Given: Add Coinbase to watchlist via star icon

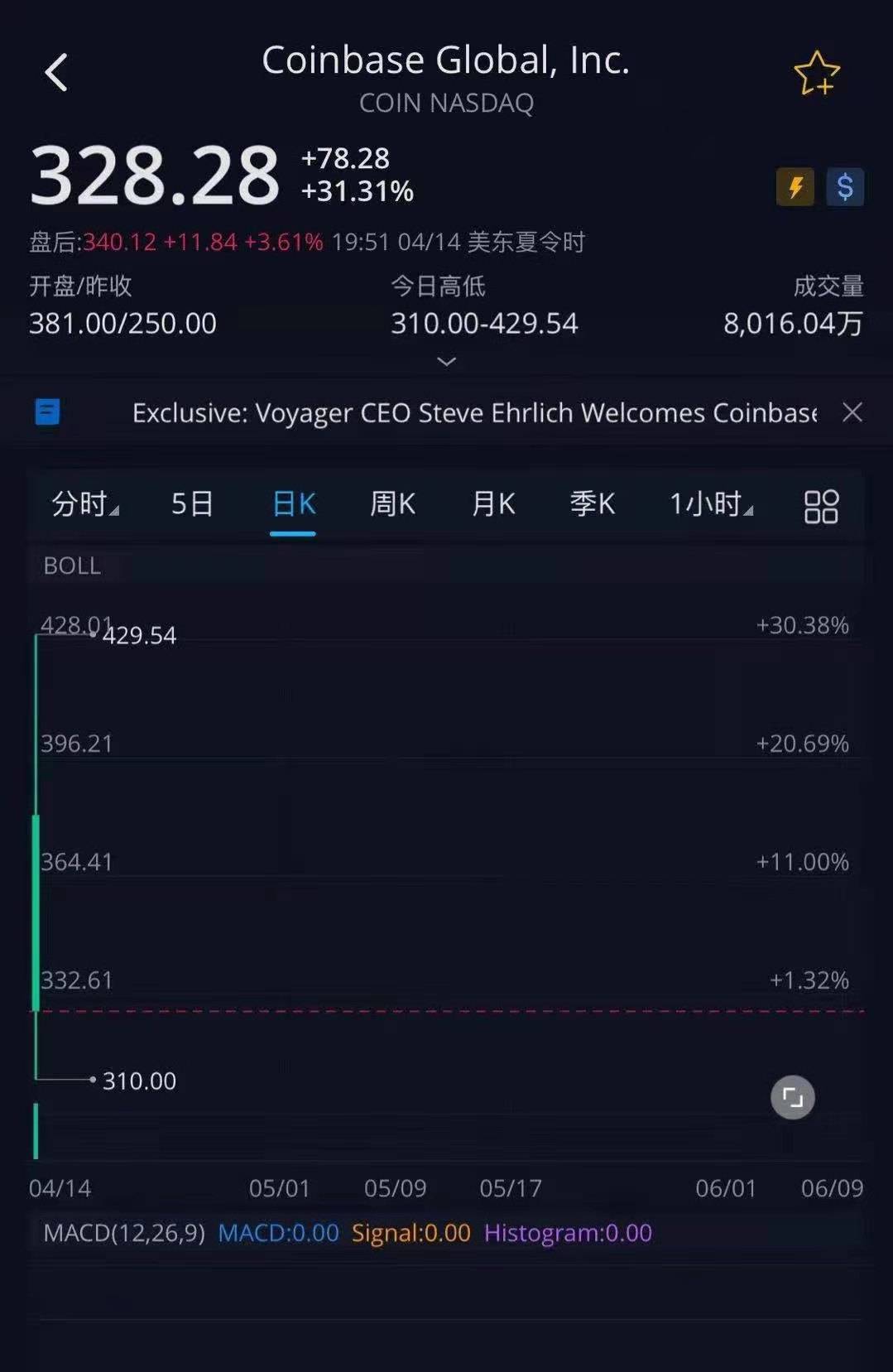Looking at the screenshot, I should click(816, 74).
